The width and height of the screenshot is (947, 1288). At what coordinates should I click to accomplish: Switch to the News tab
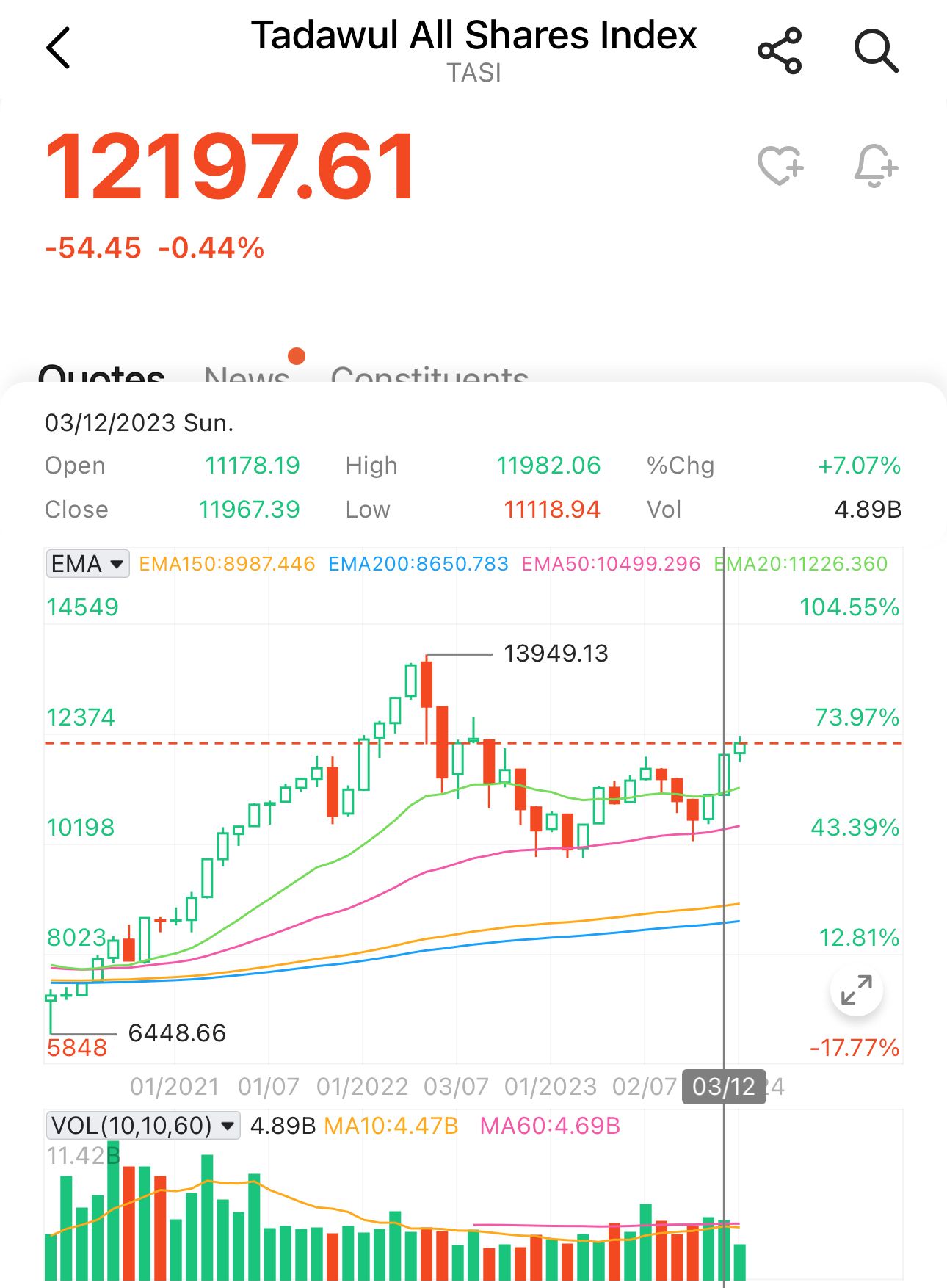pyautogui.click(x=247, y=374)
